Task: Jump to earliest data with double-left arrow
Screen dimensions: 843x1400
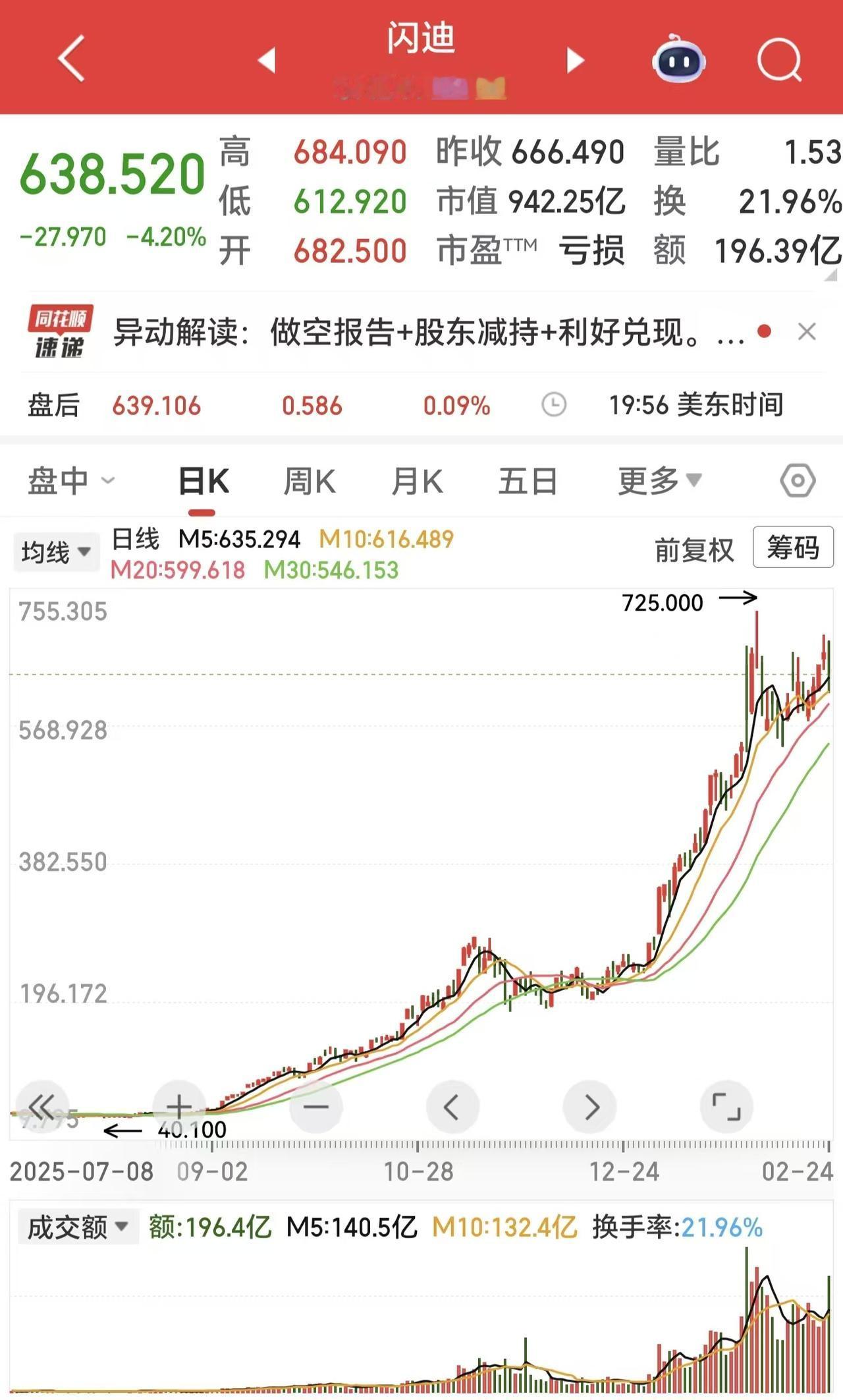Action: click(x=41, y=1107)
